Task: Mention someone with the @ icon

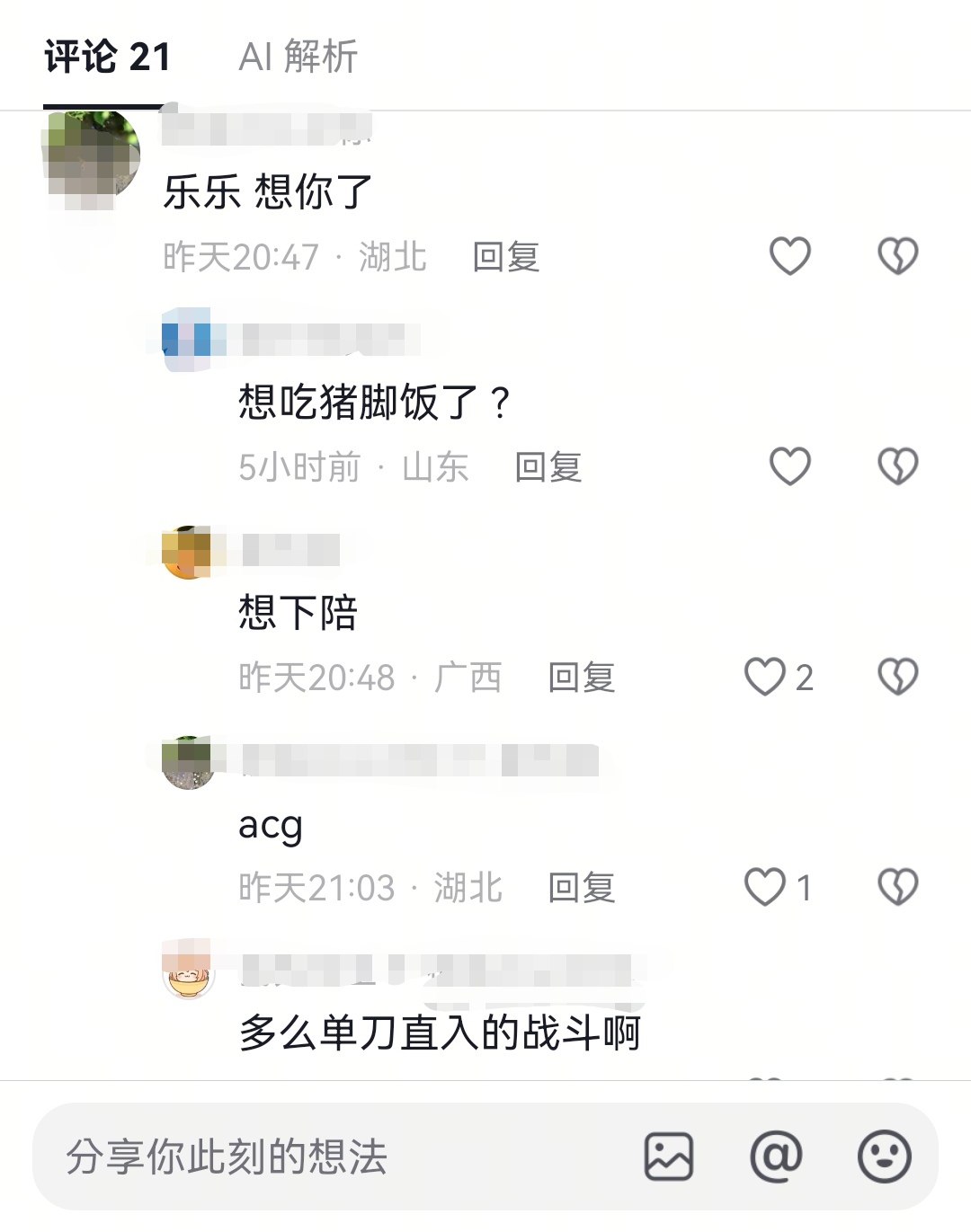Action: [776, 1157]
